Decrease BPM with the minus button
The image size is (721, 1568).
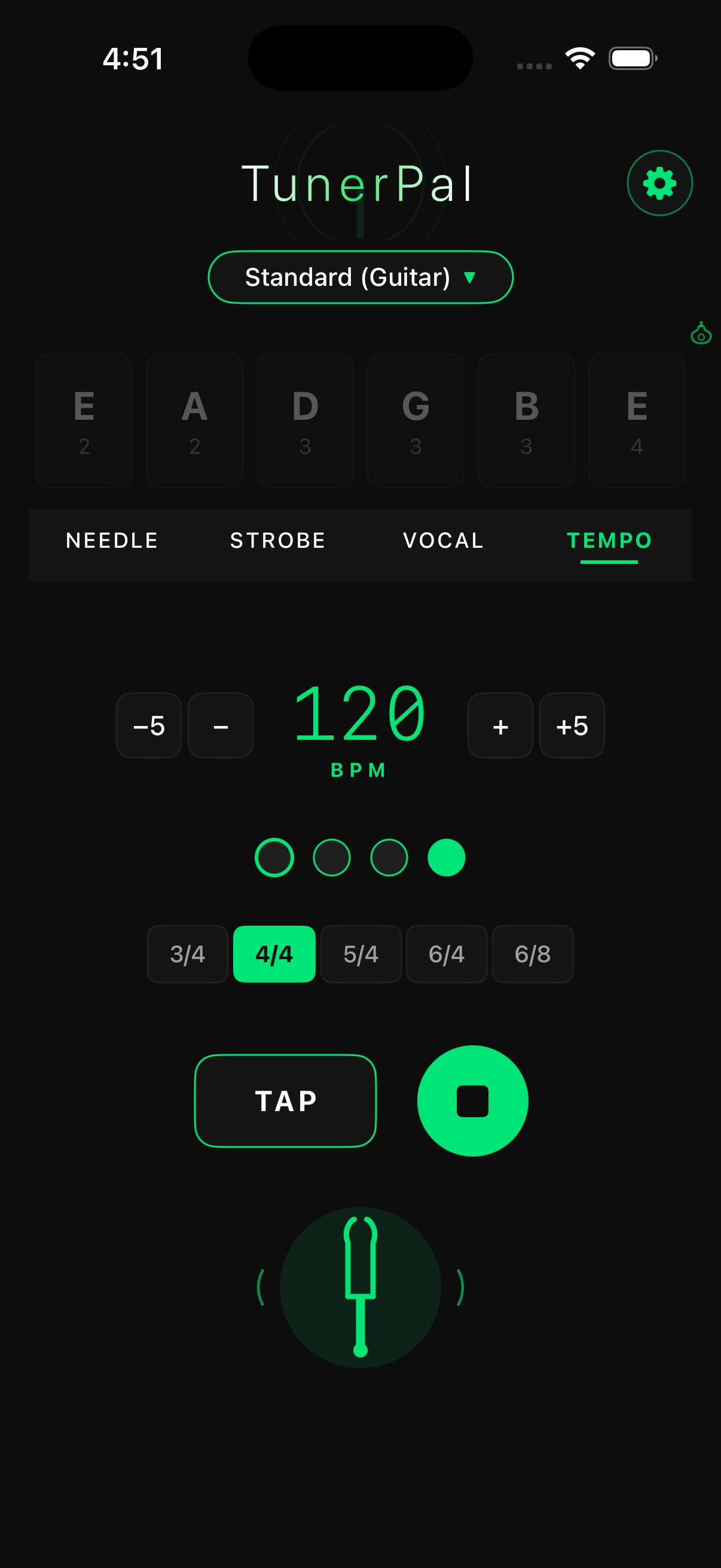219,725
